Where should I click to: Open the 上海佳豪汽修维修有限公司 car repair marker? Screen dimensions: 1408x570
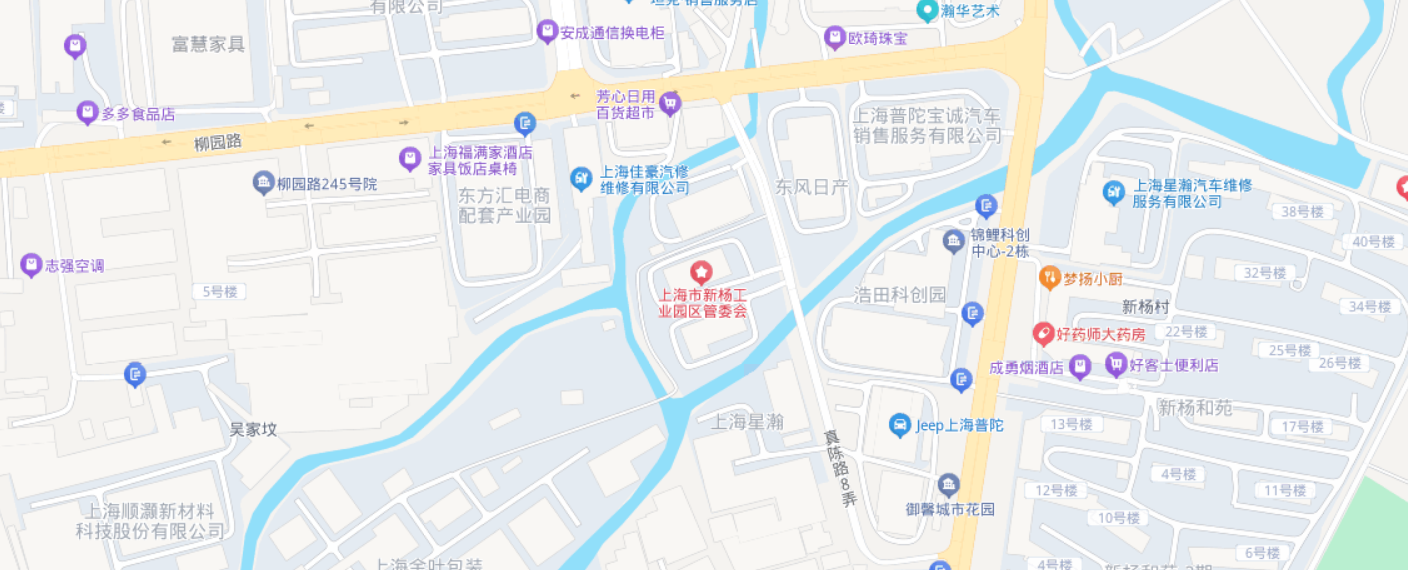coord(581,178)
